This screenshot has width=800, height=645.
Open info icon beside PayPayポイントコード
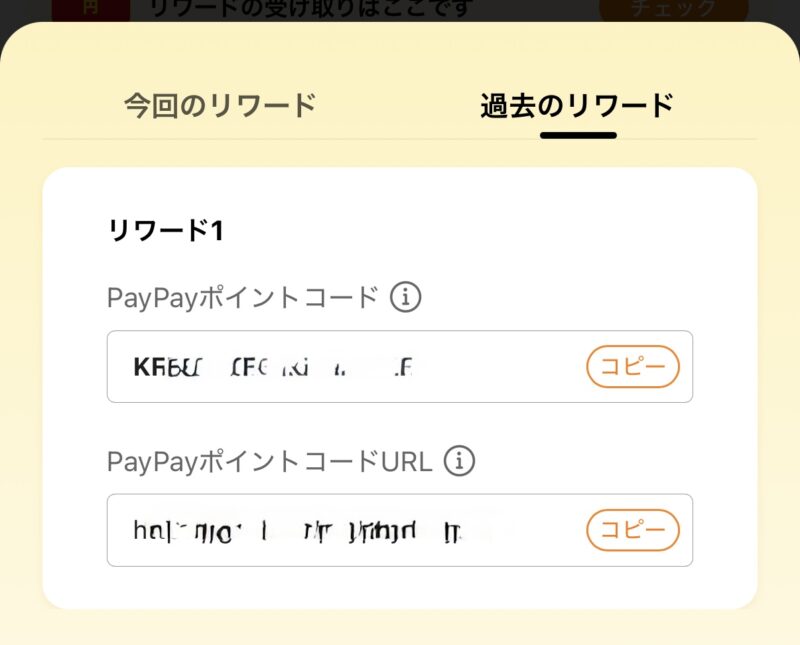tap(405, 297)
